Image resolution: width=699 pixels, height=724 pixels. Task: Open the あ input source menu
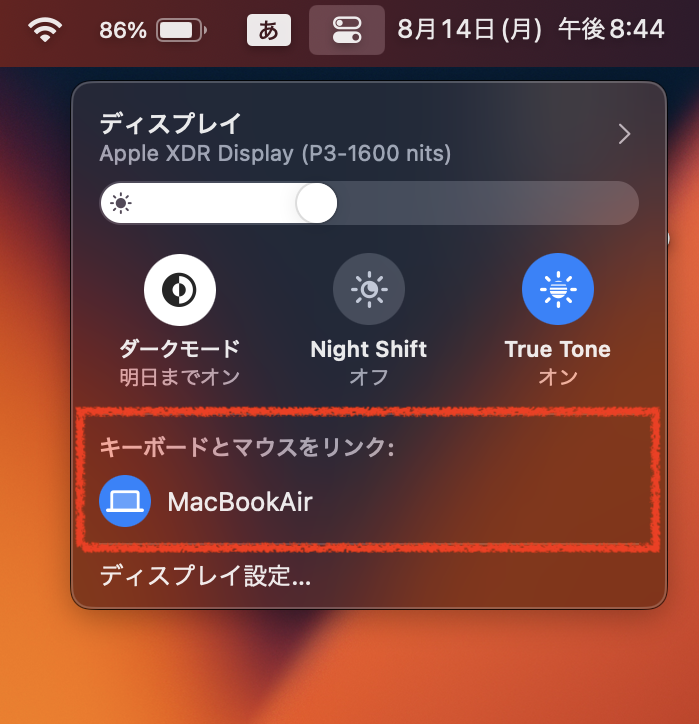click(x=269, y=30)
